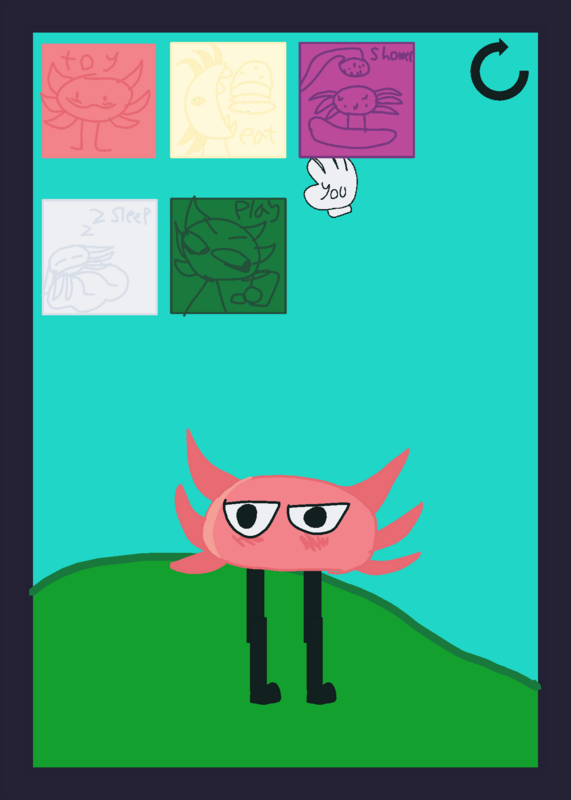Choose the purple shower button
Screen dimensions: 571x800
[x=357, y=100]
